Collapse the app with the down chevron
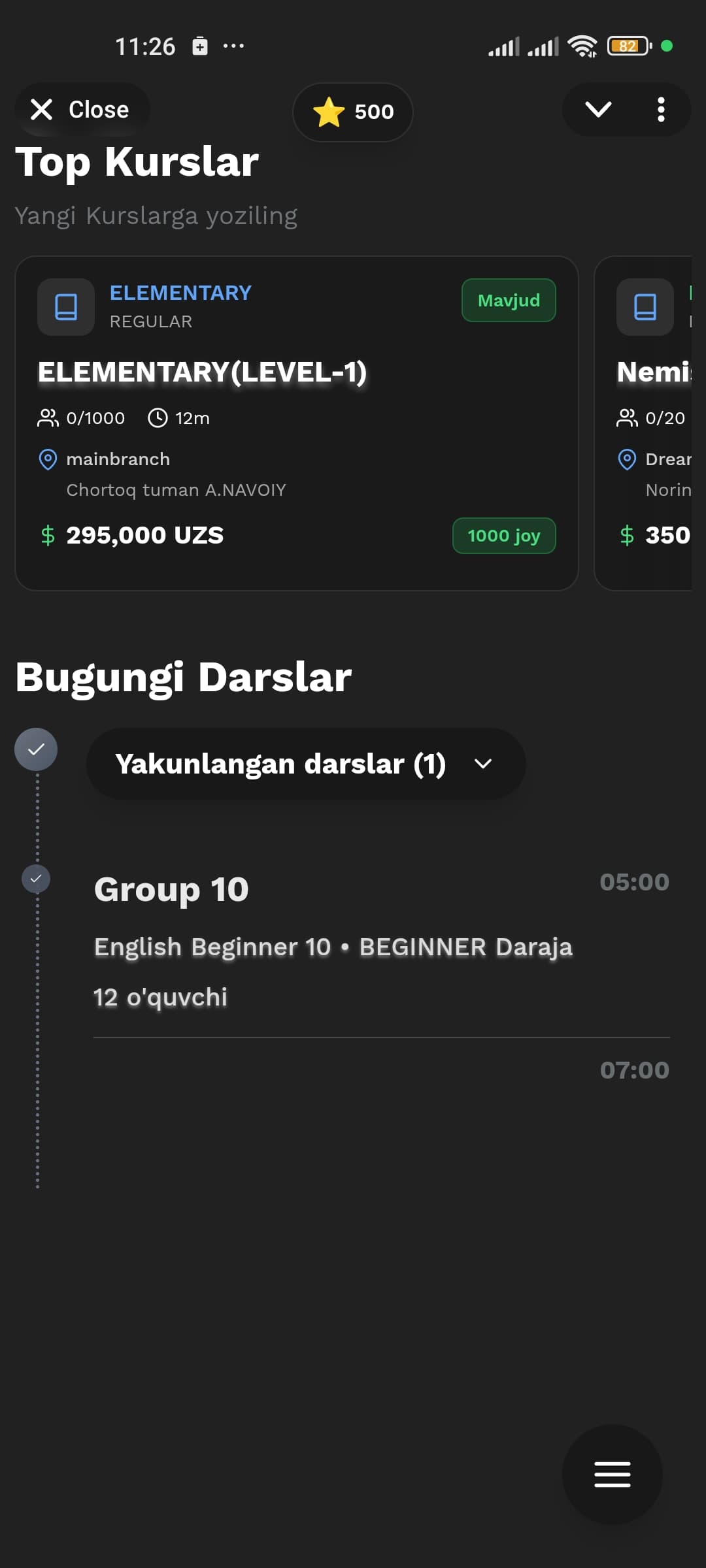Viewport: 706px width, 1568px height. click(x=598, y=109)
